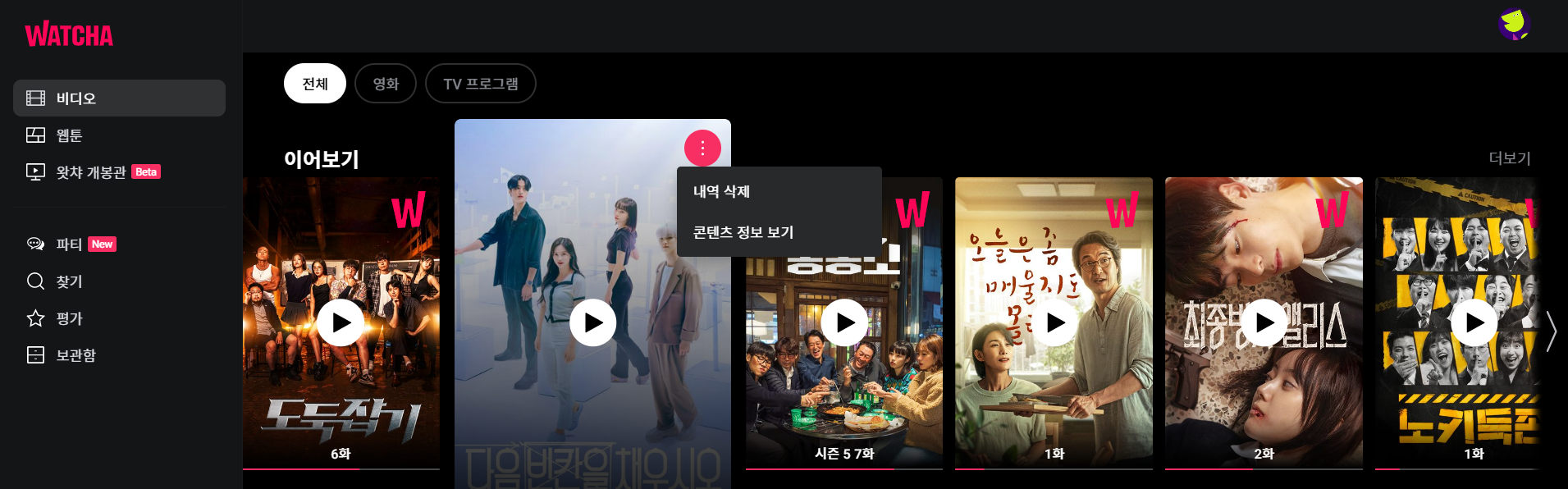The height and width of the screenshot is (489, 1568).
Task: Open the profile avatar menu
Action: point(1514,24)
